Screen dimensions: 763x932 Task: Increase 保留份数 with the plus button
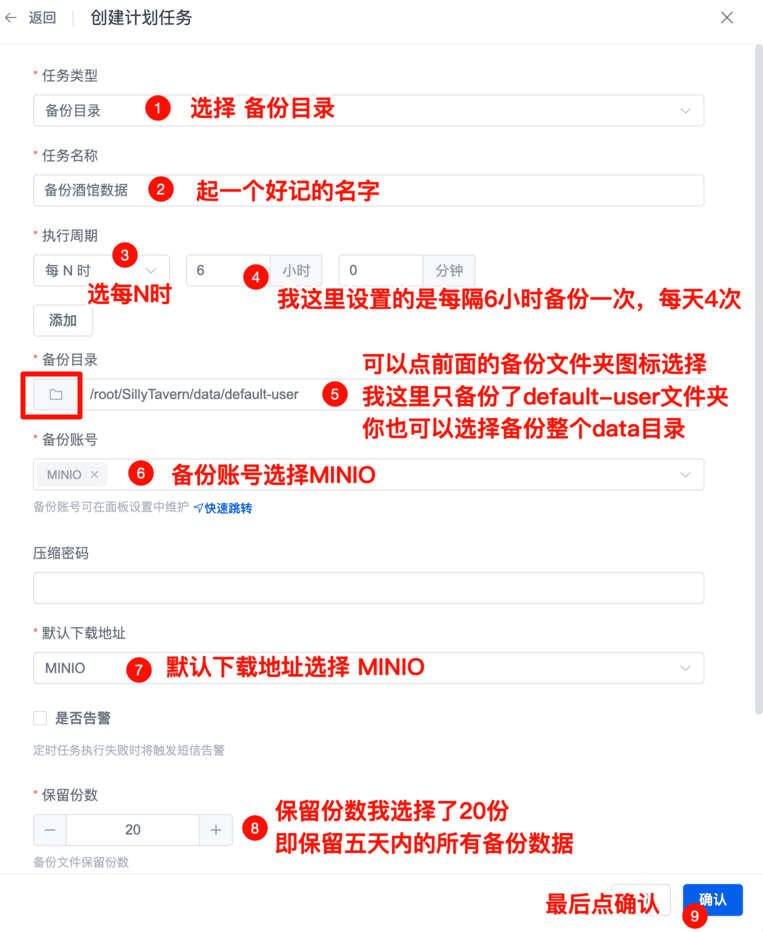(216, 830)
